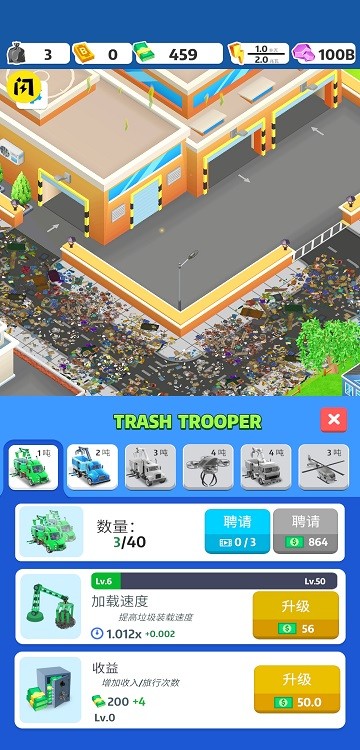The width and height of the screenshot is (360, 750).
Task: Select the grey 4-ton truck tab
Action: pyautogui.click(x=266, y=467)
